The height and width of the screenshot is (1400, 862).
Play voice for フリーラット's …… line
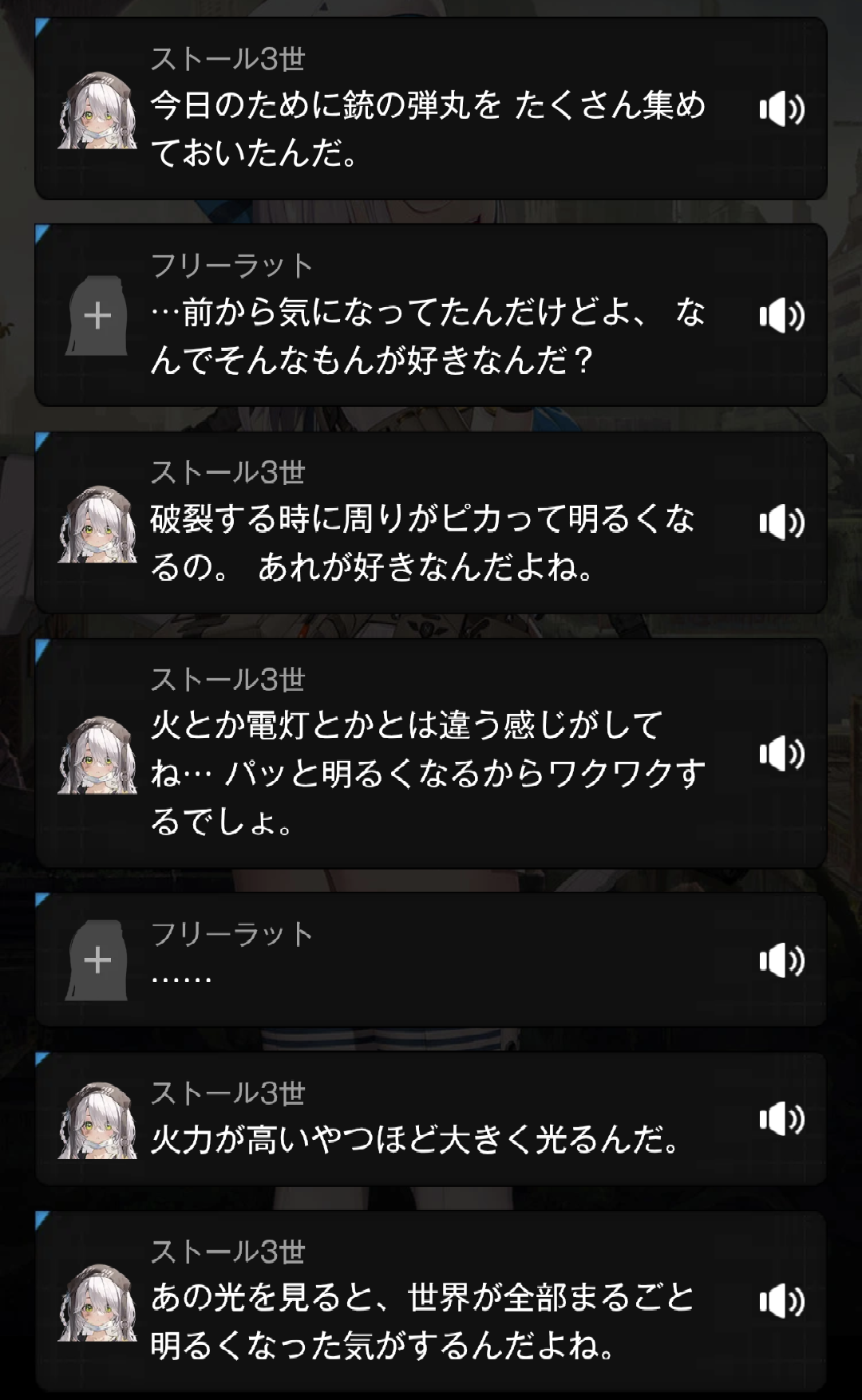[781, 960]
